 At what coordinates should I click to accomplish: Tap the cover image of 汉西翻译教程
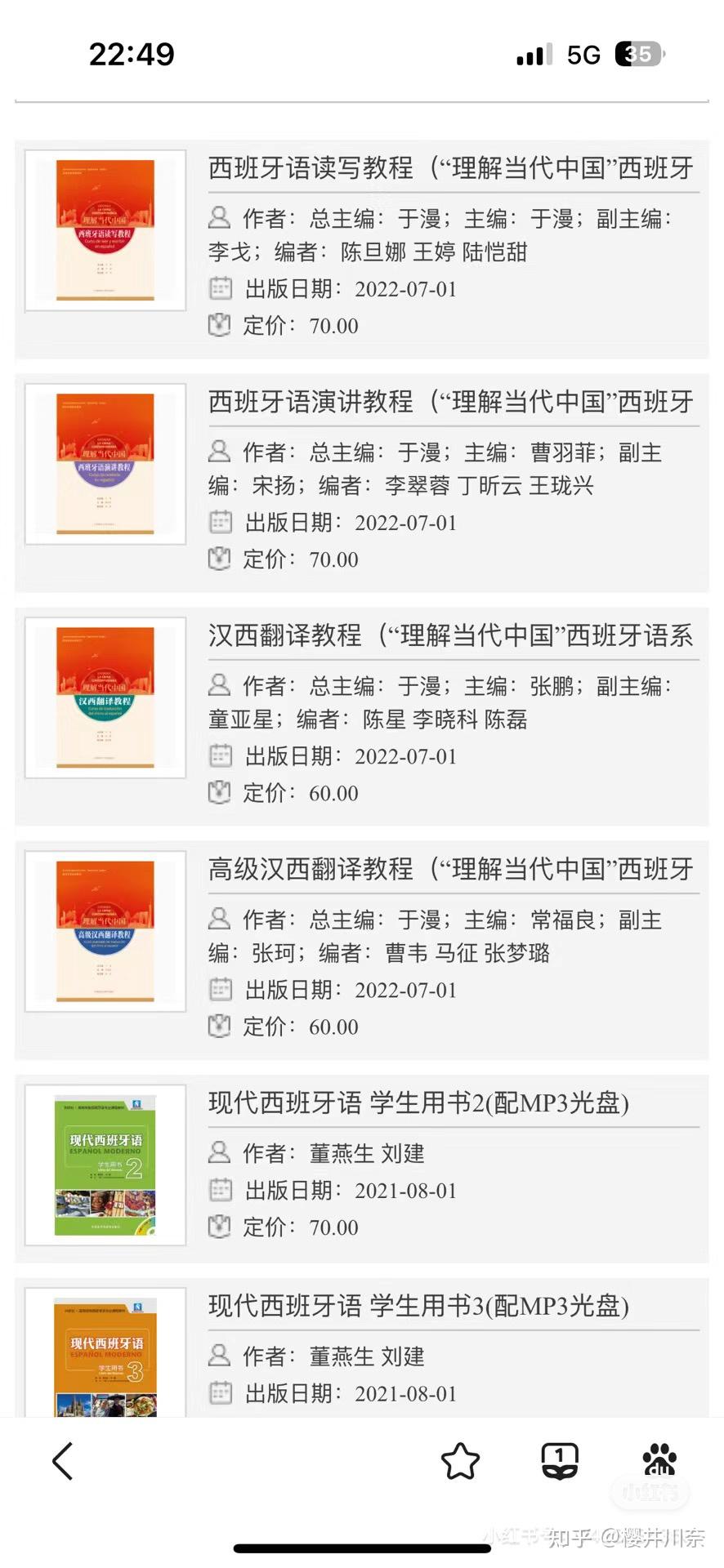pos(105,697)
